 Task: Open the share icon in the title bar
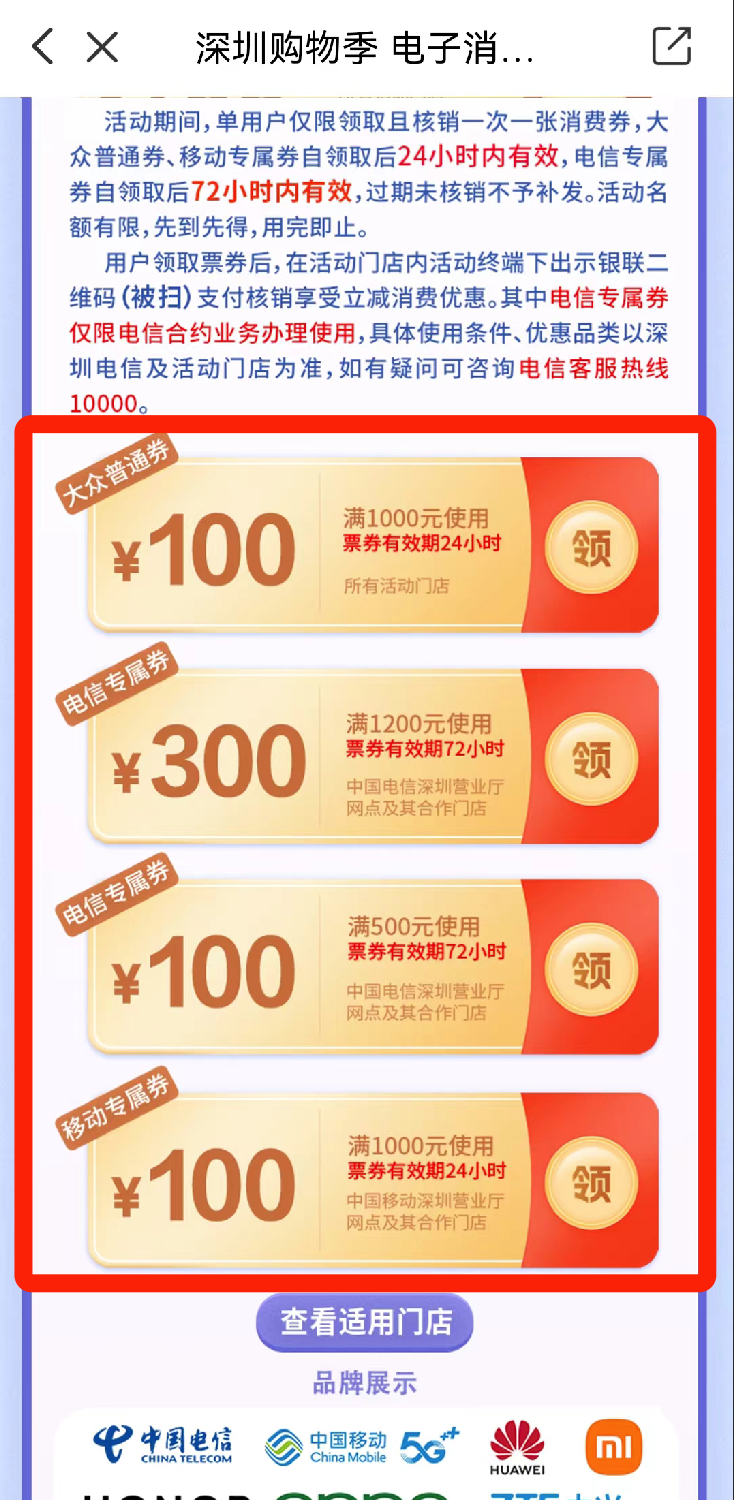tap(671, 47)
